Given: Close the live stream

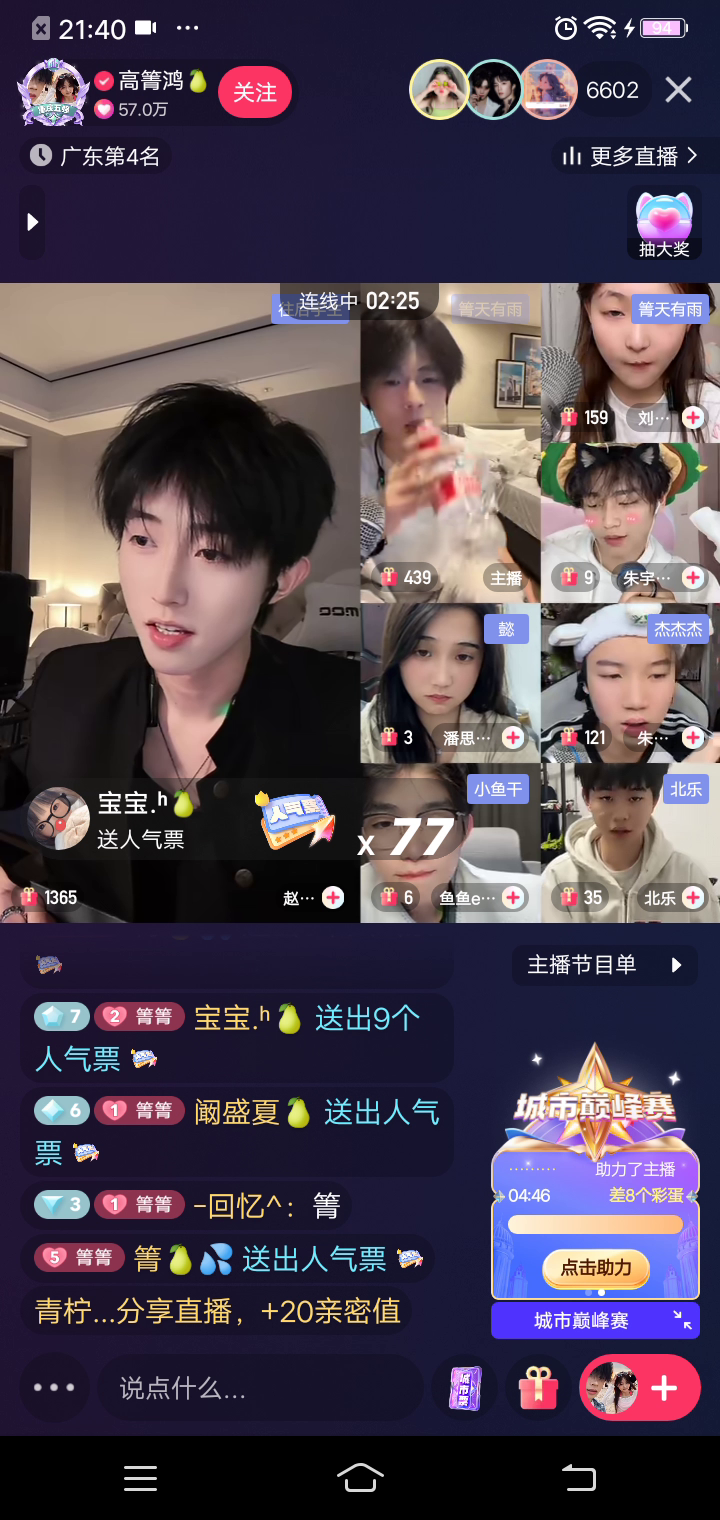Looking at the screenshot, I should click(x=678, y=90).
